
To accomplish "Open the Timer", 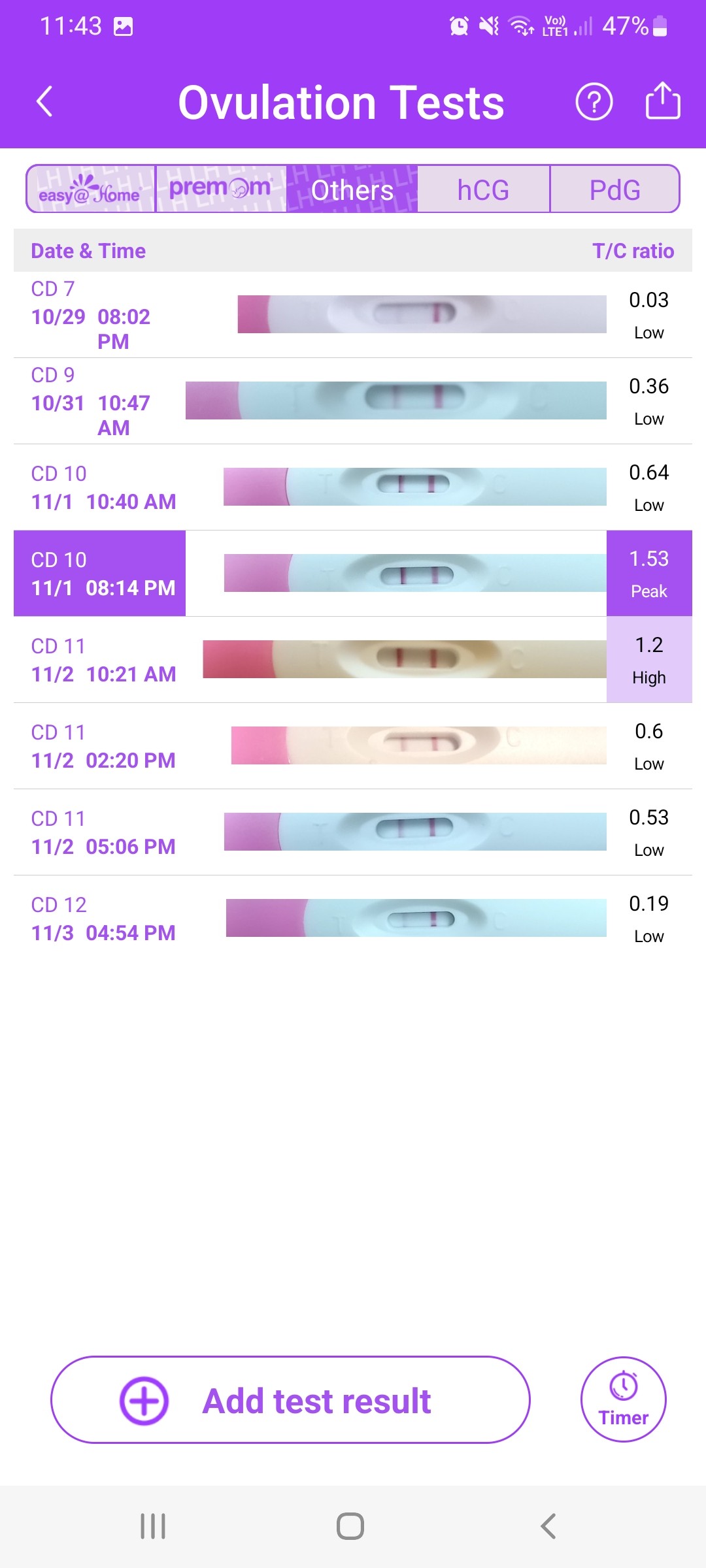I will click(x=623, y=1399).
